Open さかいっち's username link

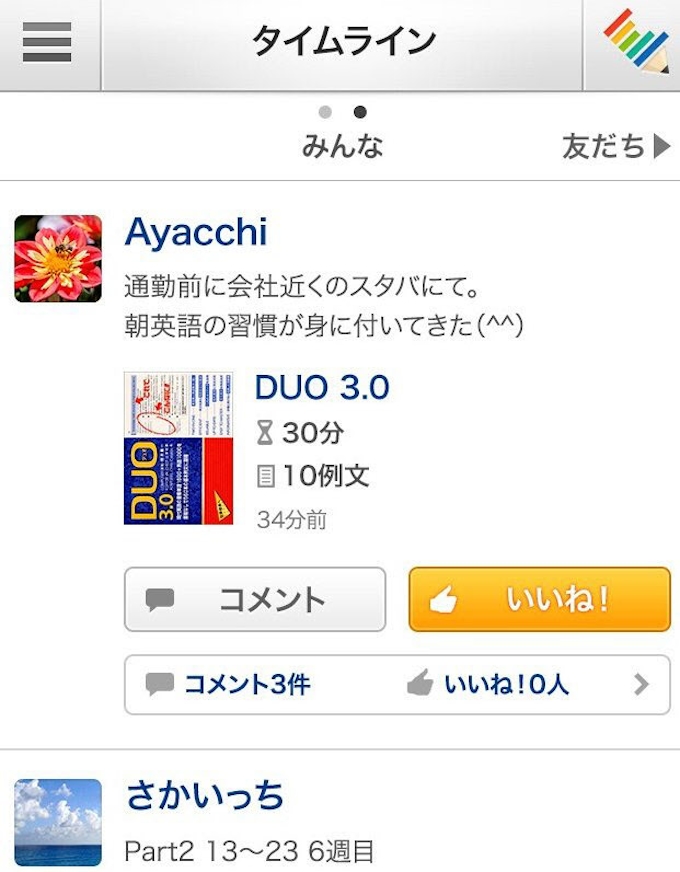tap(205, 797)
